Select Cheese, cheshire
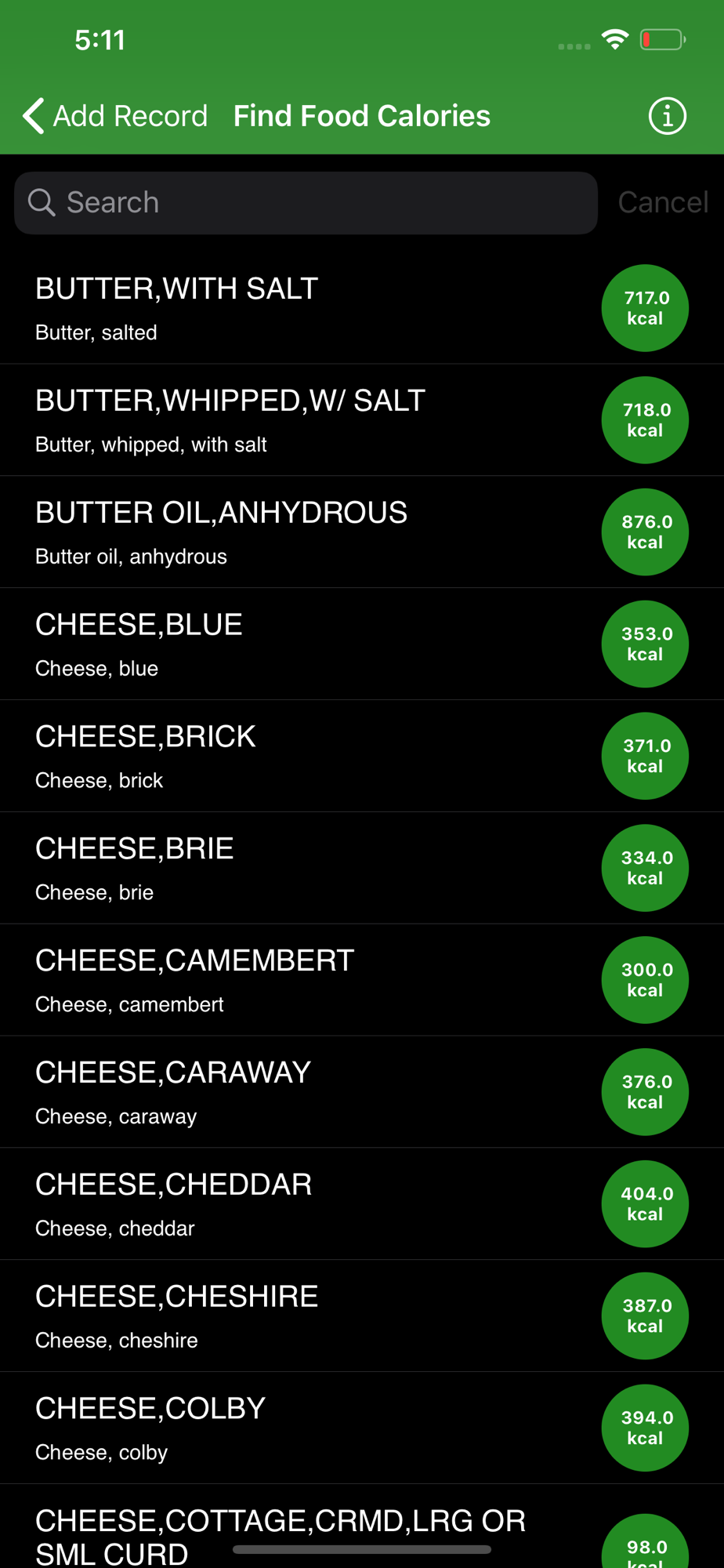 [313, 1317]
